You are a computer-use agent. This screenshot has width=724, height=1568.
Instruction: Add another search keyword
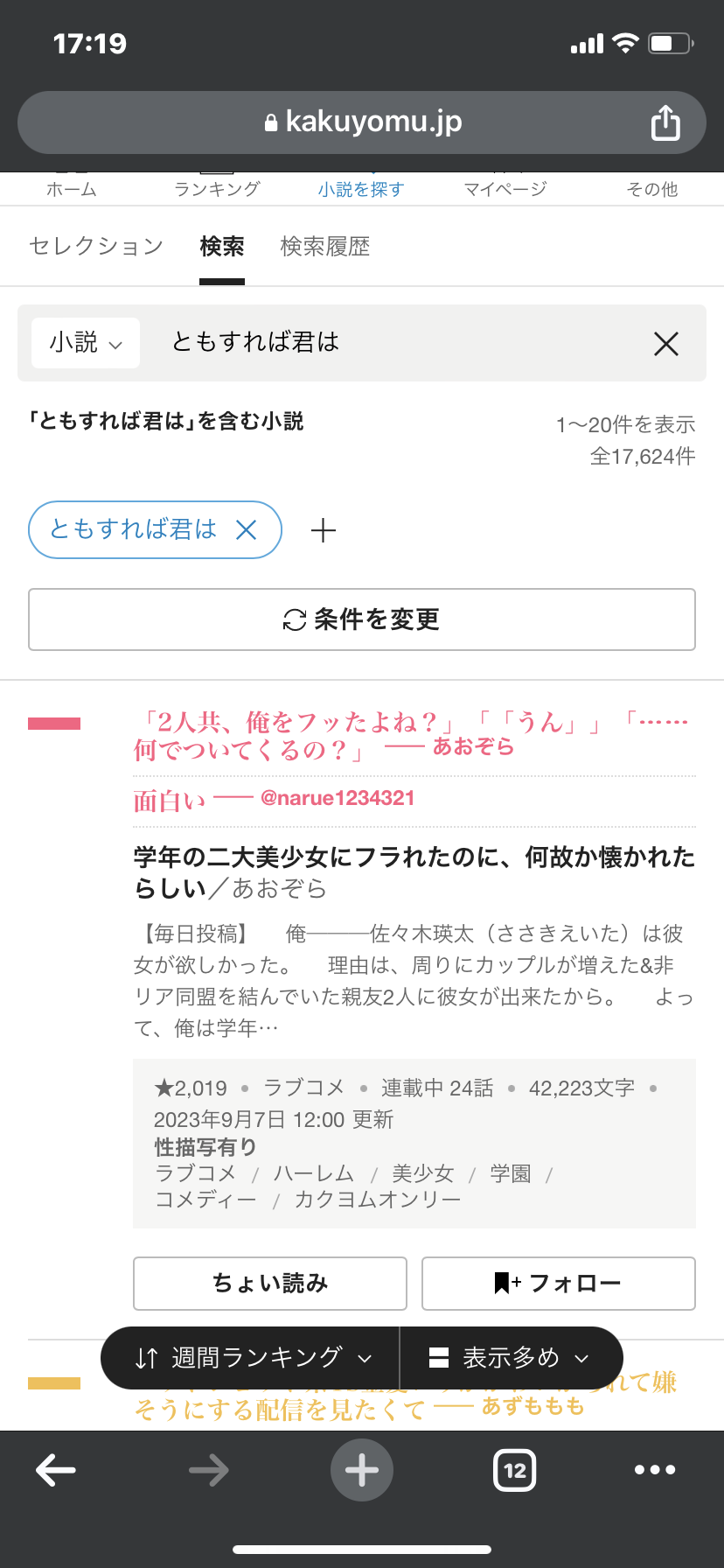pyautogui.click(x=324, y=530)
